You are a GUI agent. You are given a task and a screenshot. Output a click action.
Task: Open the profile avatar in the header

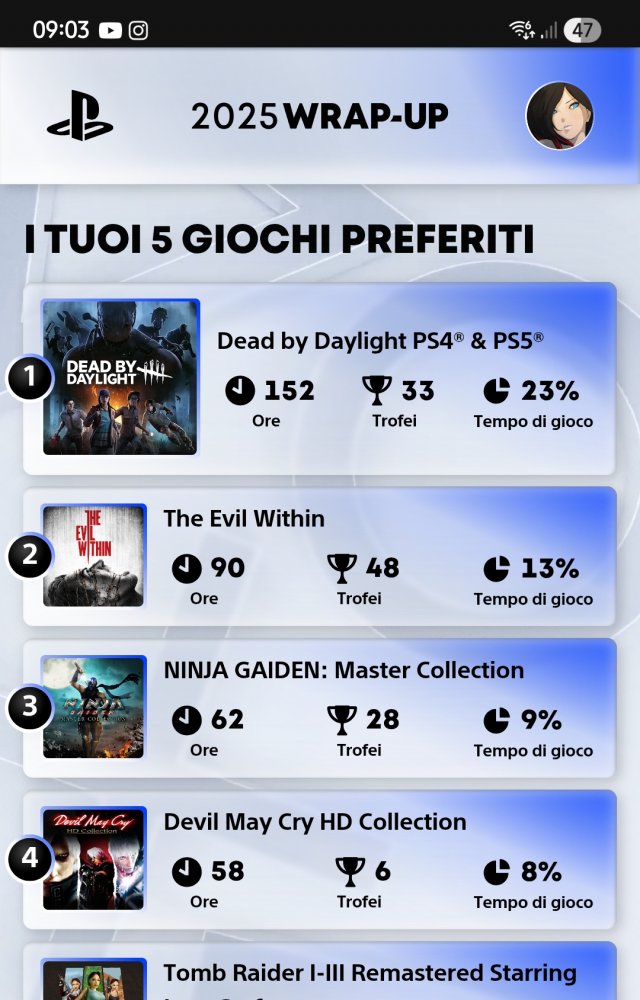[560, 116]
